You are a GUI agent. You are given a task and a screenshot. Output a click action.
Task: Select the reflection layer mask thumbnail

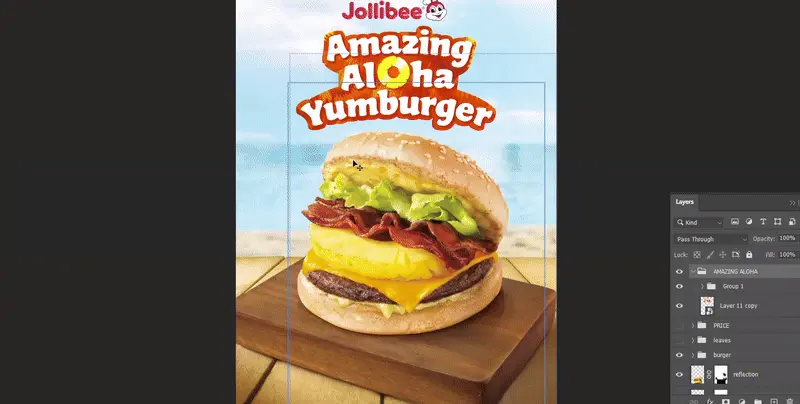(x=720, y=374)
